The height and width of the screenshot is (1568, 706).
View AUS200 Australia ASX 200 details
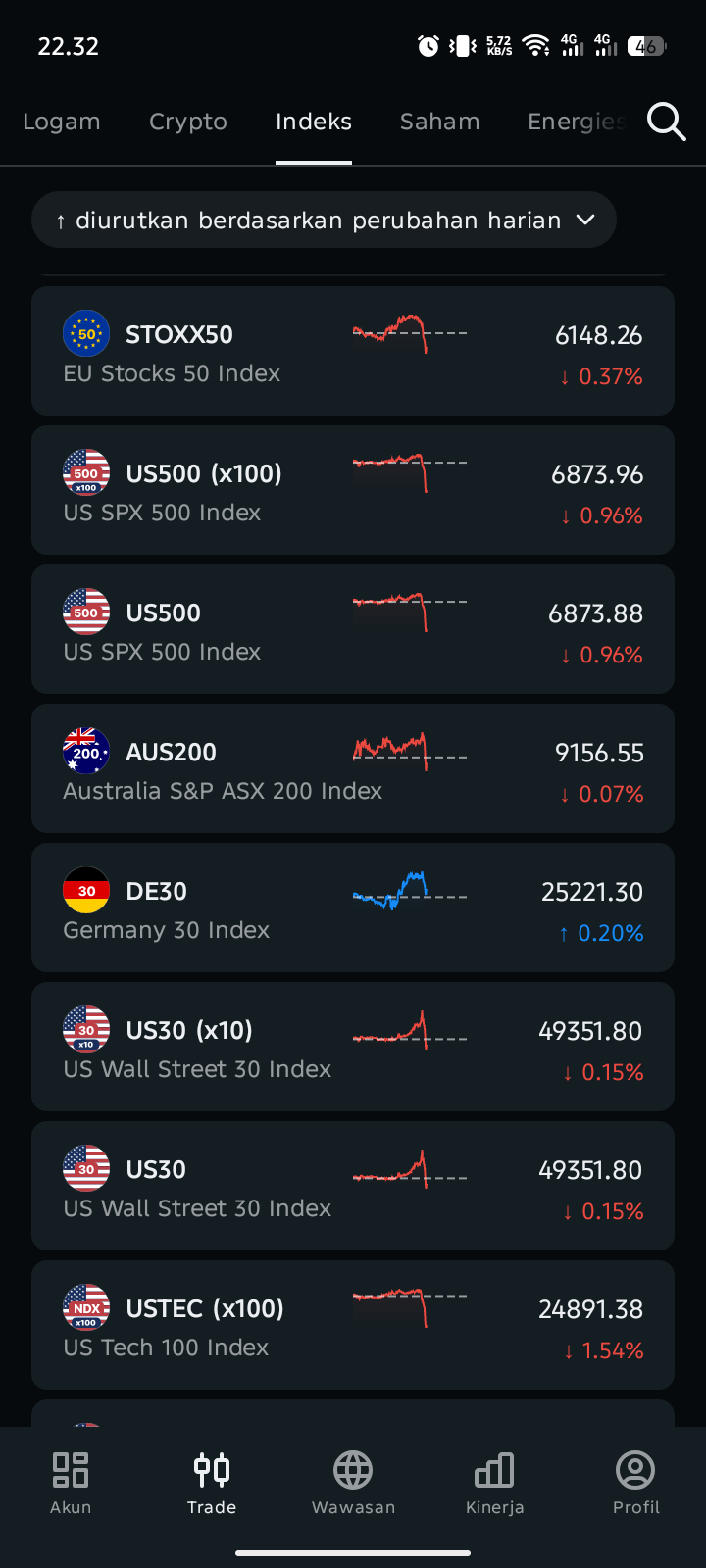coord(353,768)
